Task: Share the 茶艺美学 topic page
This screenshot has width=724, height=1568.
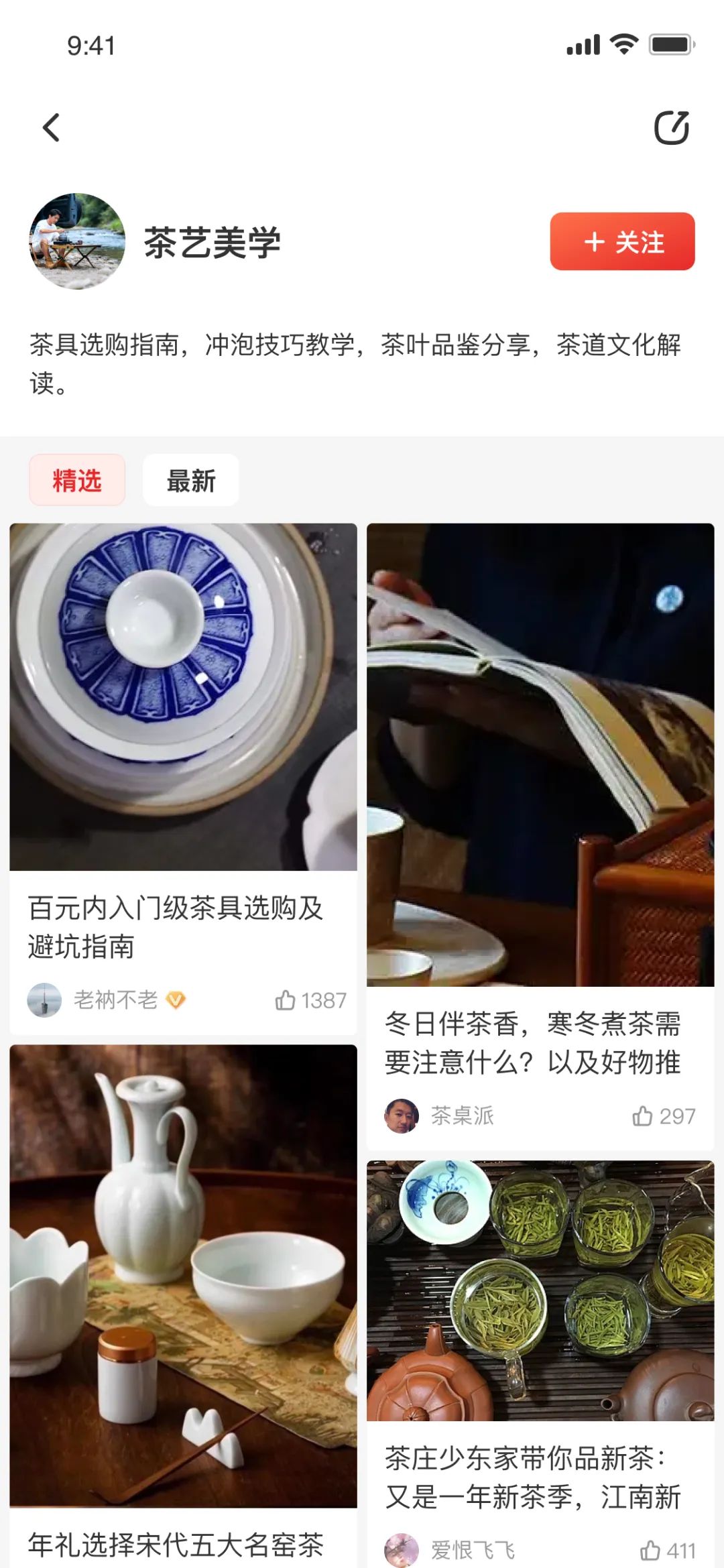Action: (671, 127)
